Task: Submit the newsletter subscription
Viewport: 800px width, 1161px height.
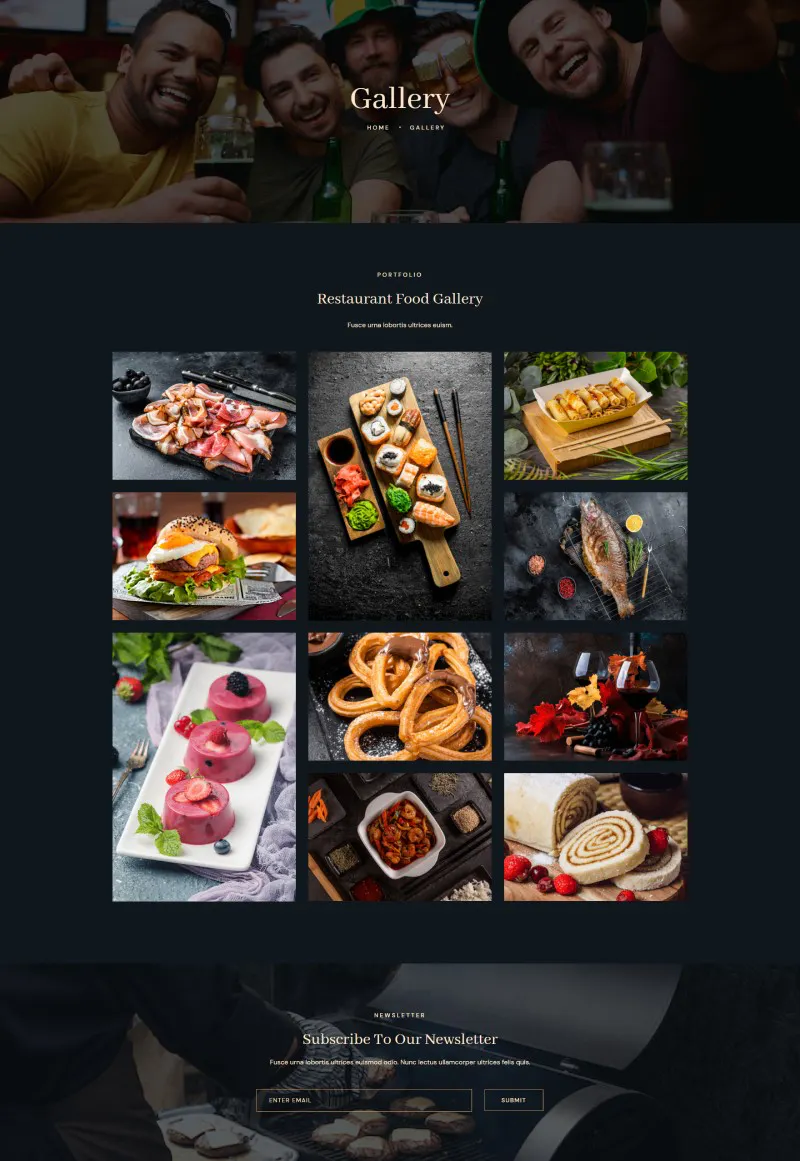Action: (x=513, y=1100)
